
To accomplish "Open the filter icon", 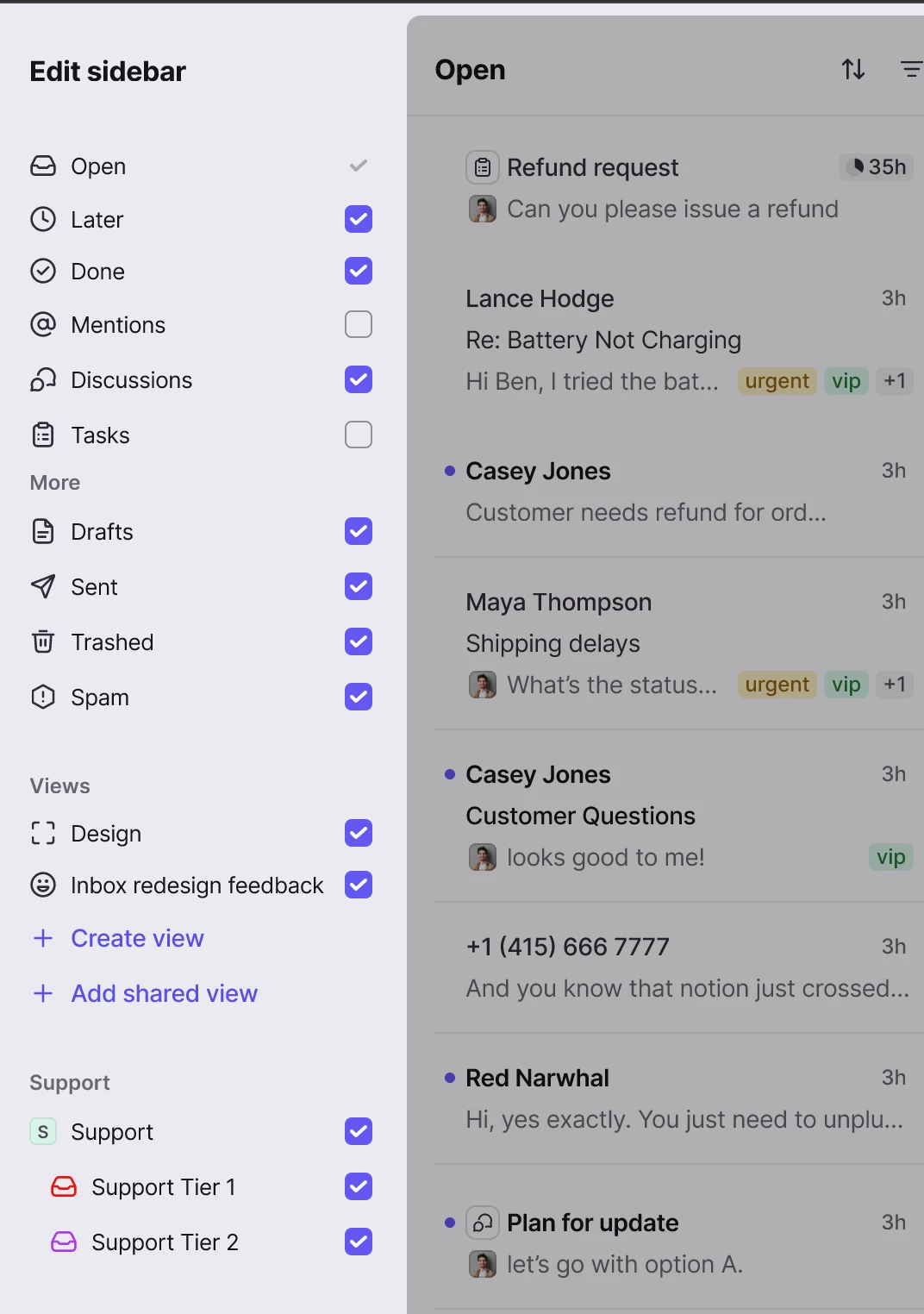I will (x=910, y=69).
